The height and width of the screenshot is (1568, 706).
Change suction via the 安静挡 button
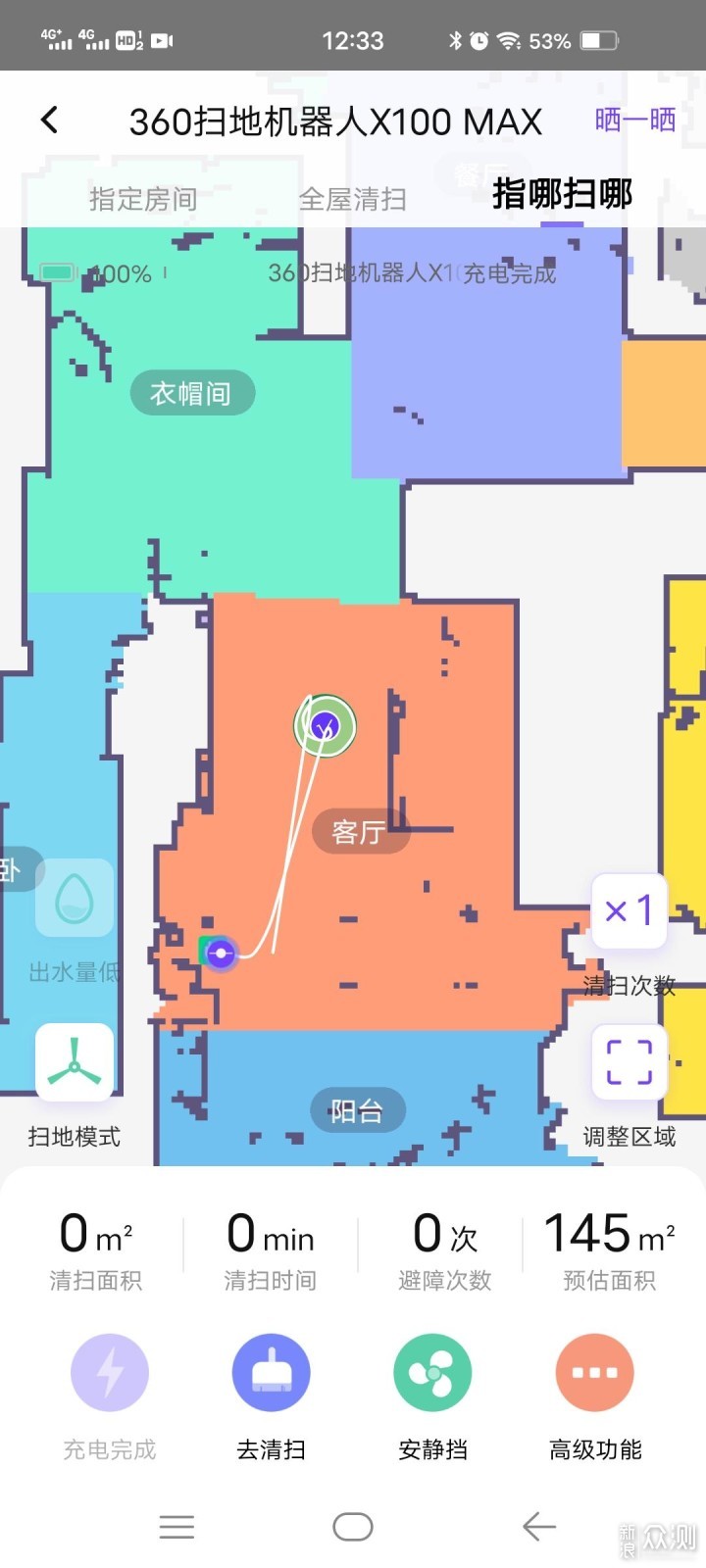coord(432,1373)
